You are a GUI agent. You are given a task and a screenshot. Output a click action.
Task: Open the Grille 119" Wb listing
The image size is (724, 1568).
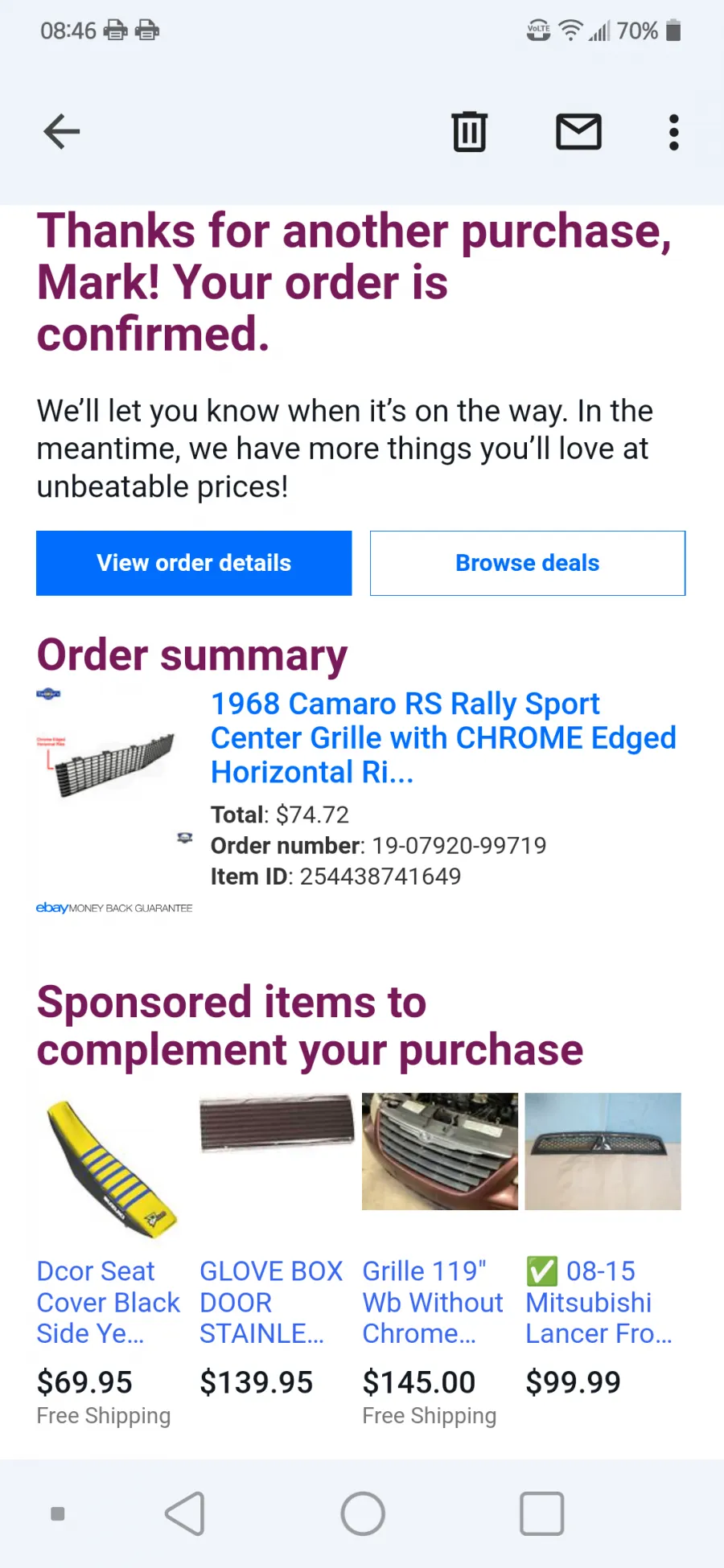[433, 1302]
